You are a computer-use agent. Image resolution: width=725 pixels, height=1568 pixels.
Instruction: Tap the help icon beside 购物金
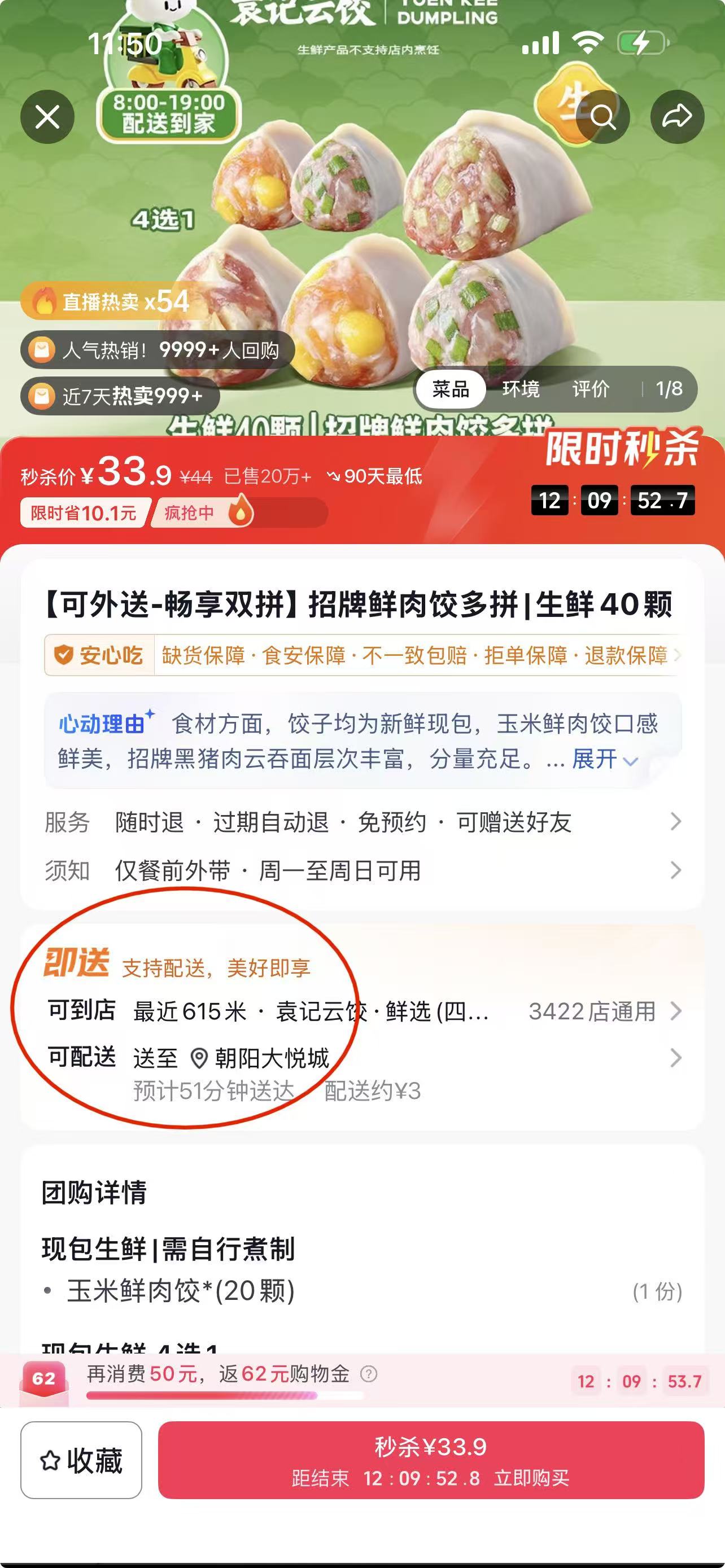pyautogui.click(x=368, y=1374)
